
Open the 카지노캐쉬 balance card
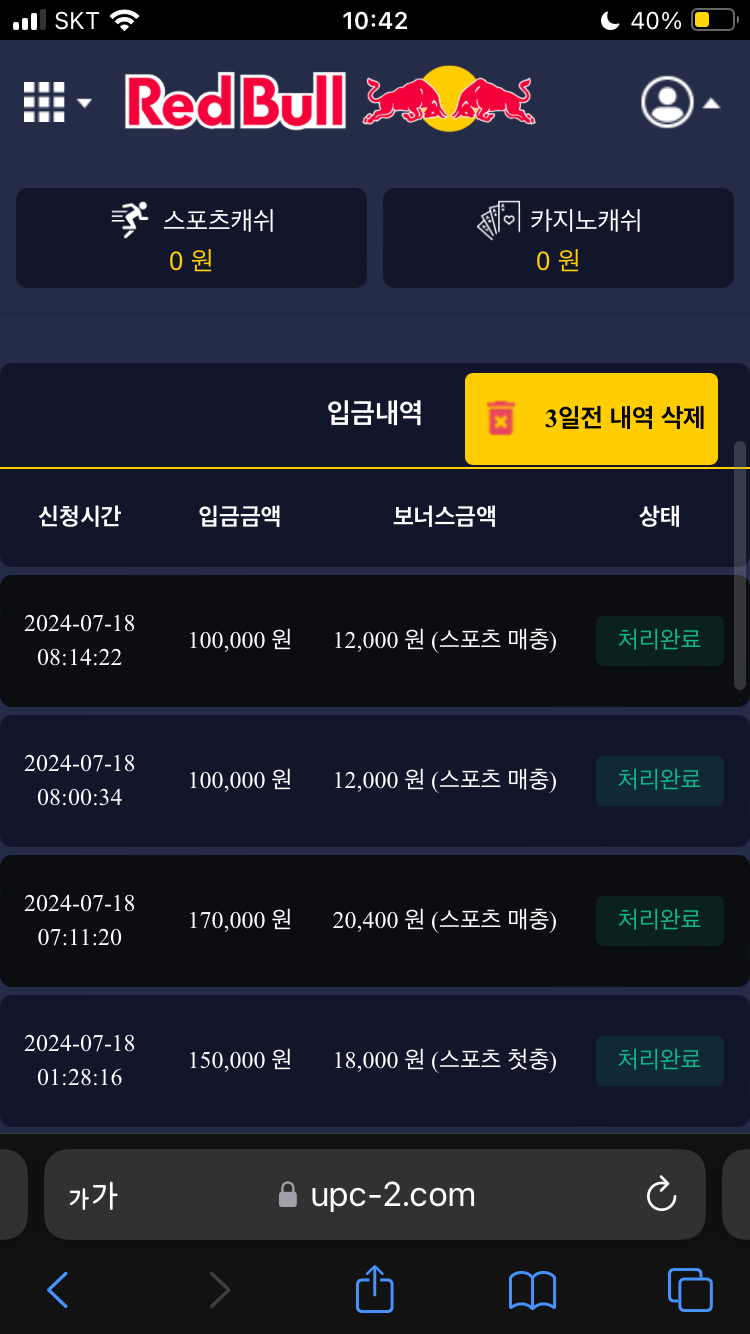click(x=558, y=238)
